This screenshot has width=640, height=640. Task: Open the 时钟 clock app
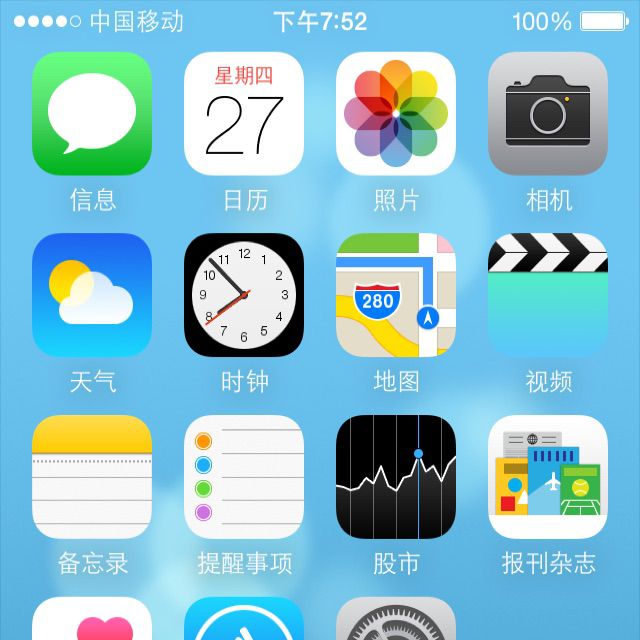click(x=244, y=295)
